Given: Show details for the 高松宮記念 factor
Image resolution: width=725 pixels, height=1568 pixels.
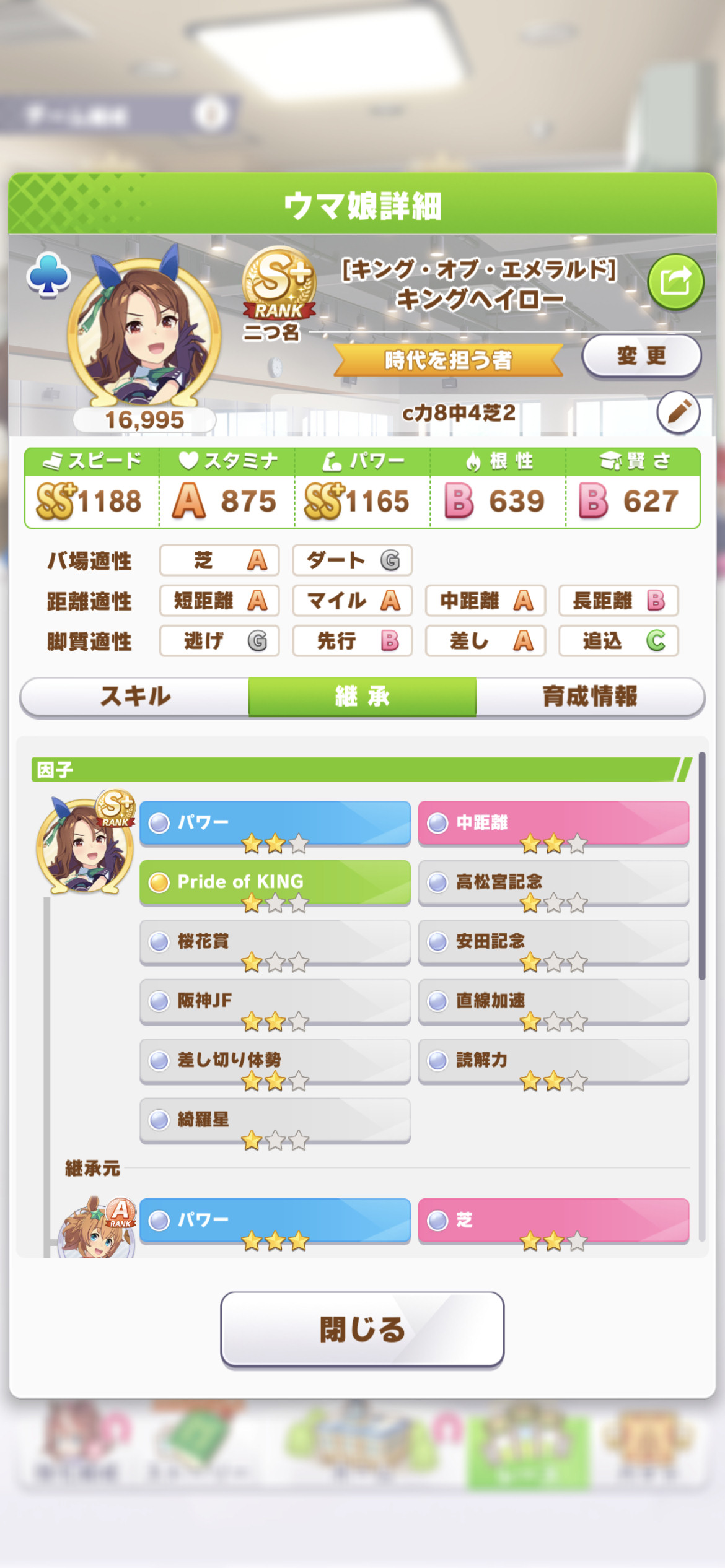Looking at the screenshot, I should point(553,882).
